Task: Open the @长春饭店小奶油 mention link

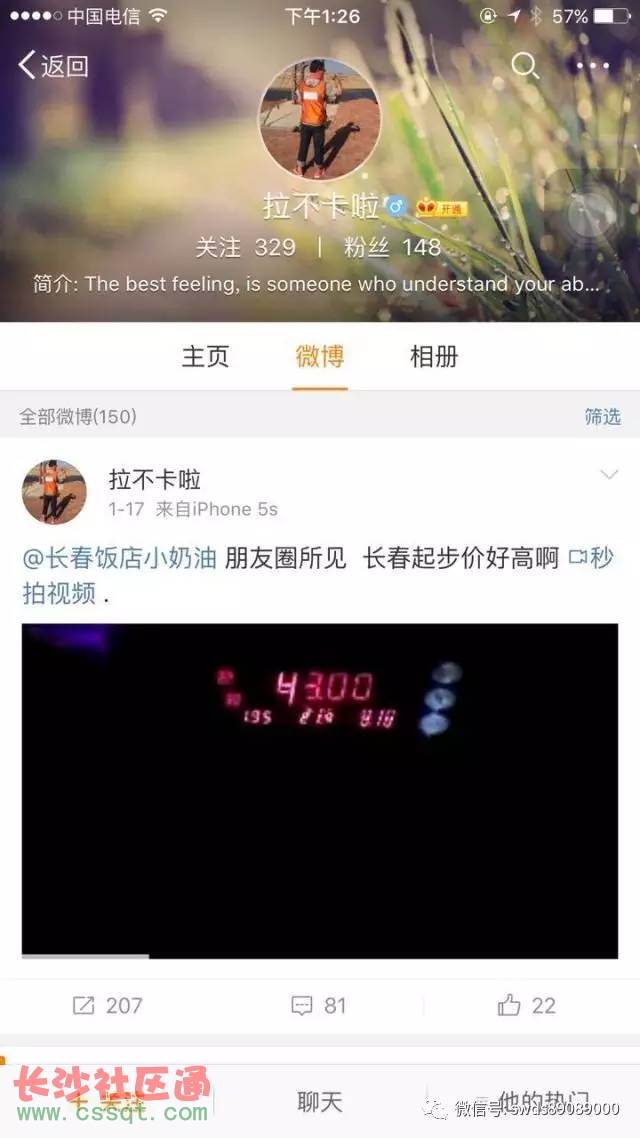Action: point(120,558)
